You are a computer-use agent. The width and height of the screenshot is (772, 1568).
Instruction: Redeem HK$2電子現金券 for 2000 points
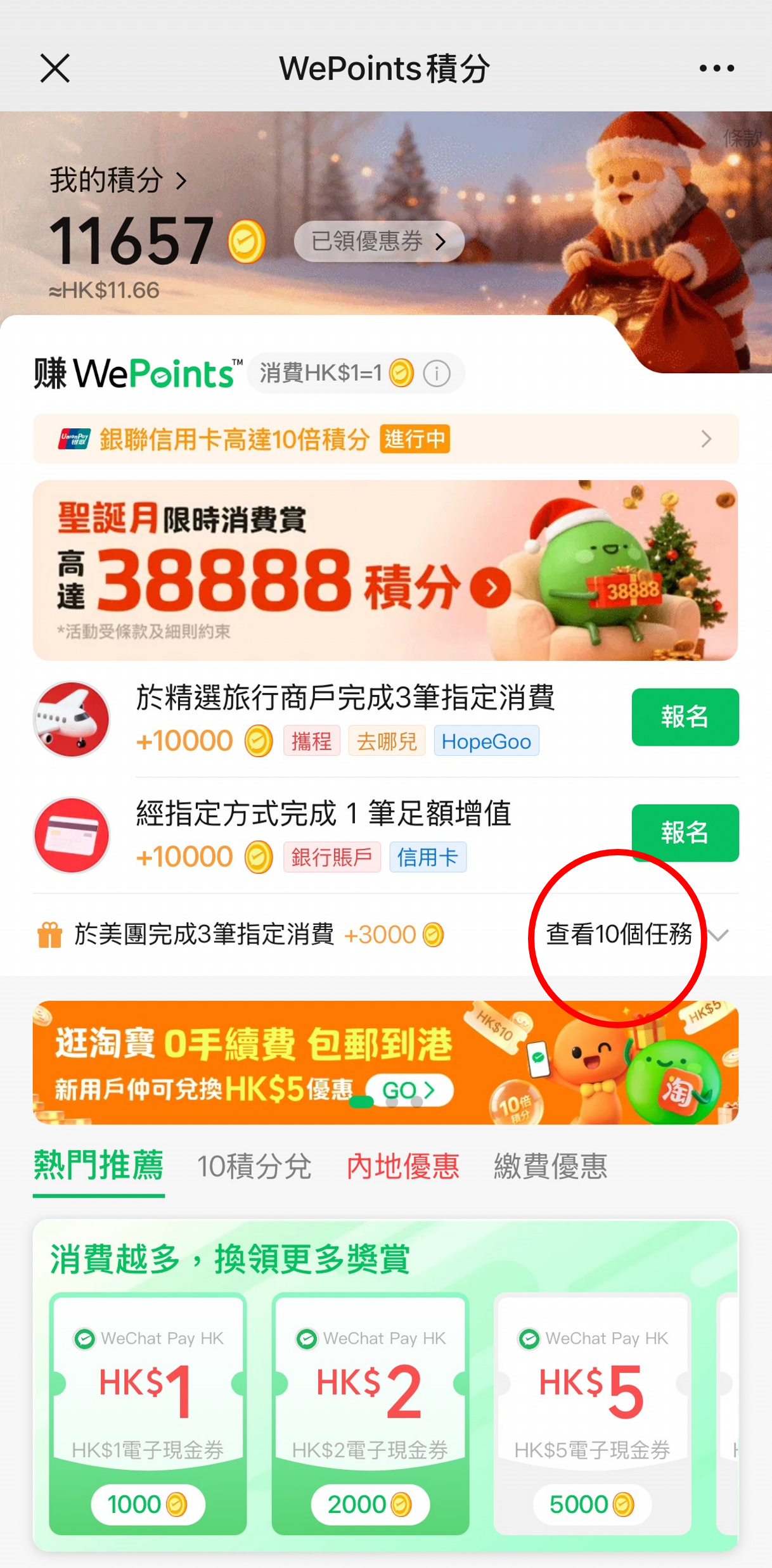pyautogui.click(x=370, y=1505)
